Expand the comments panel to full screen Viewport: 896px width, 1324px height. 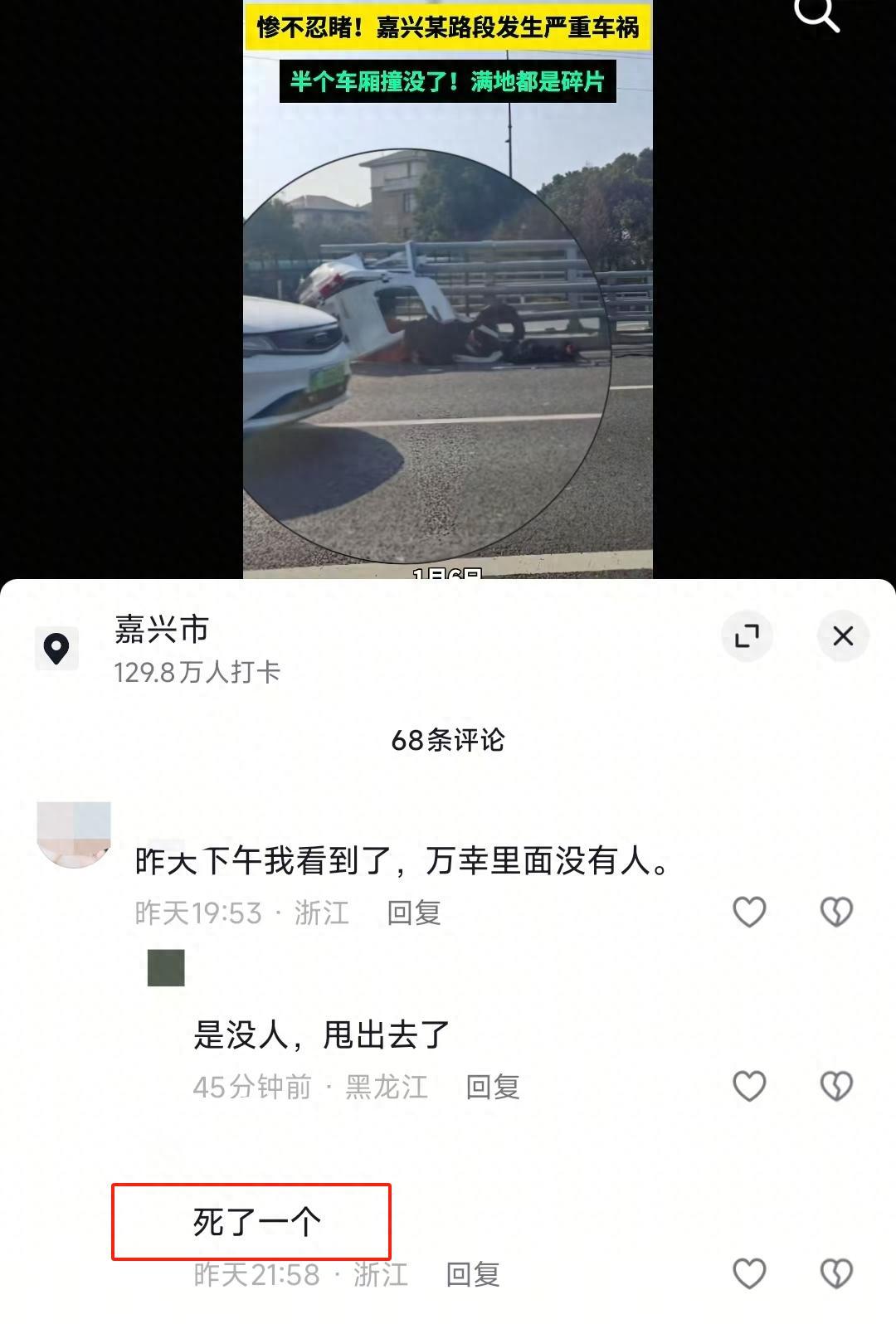point(747,636)
